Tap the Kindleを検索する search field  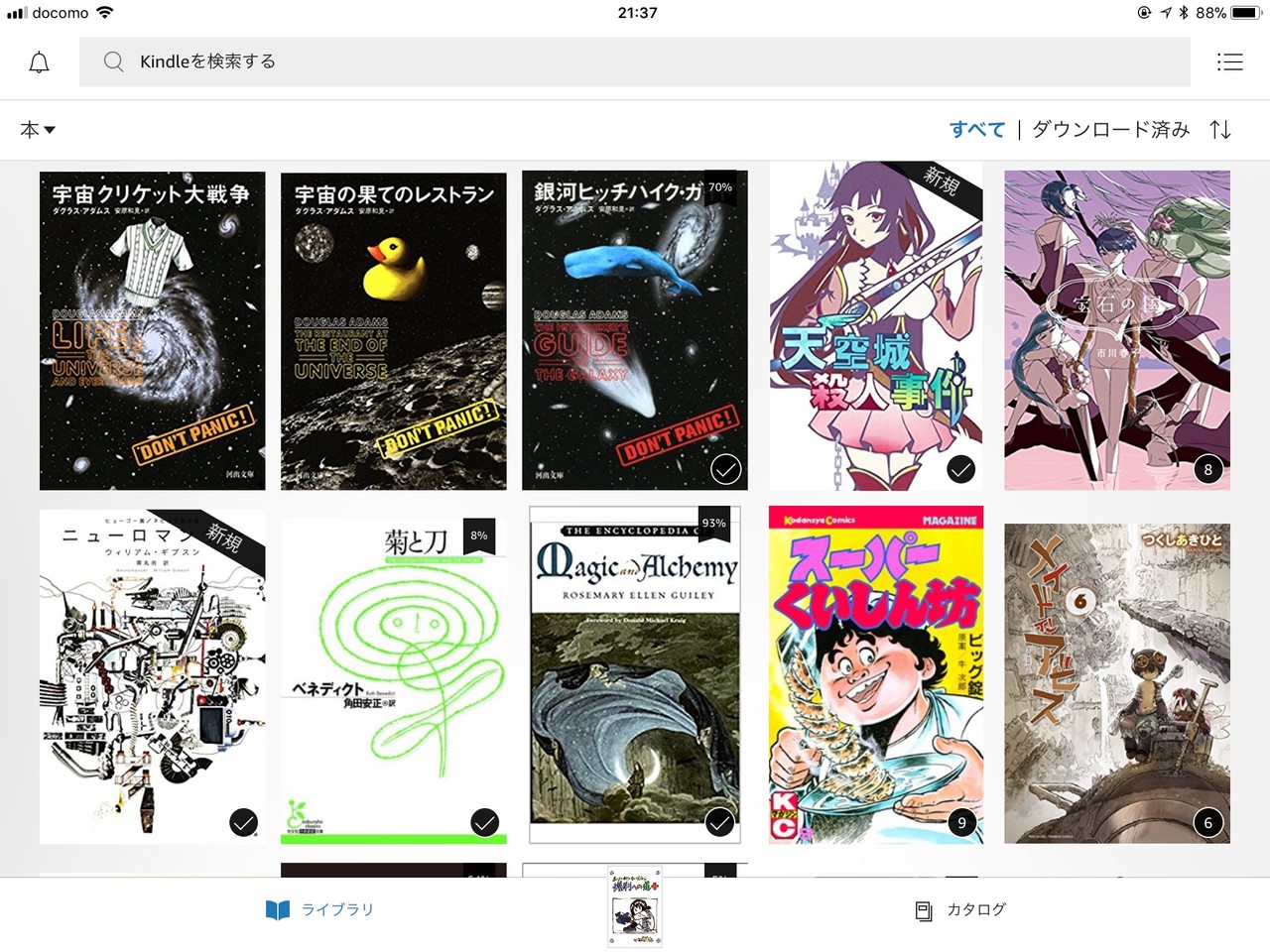click(635, 61)
